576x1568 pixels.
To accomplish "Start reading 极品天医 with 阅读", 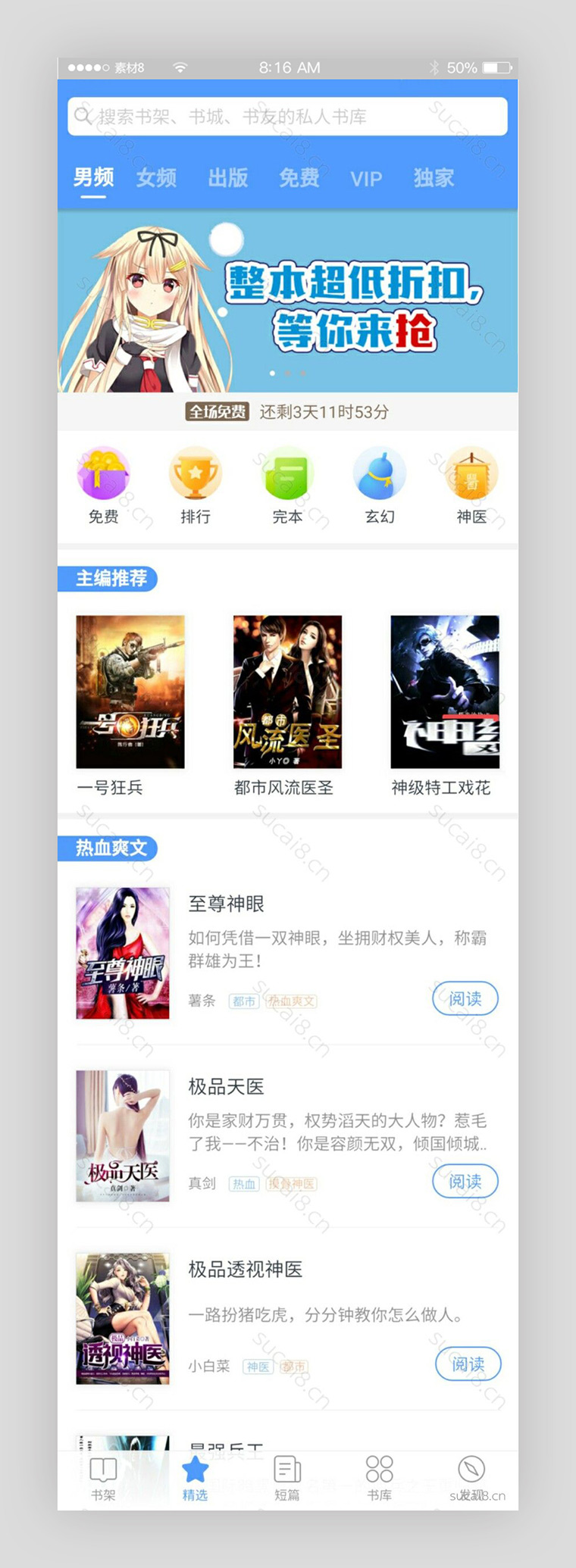I will 465,1181.
